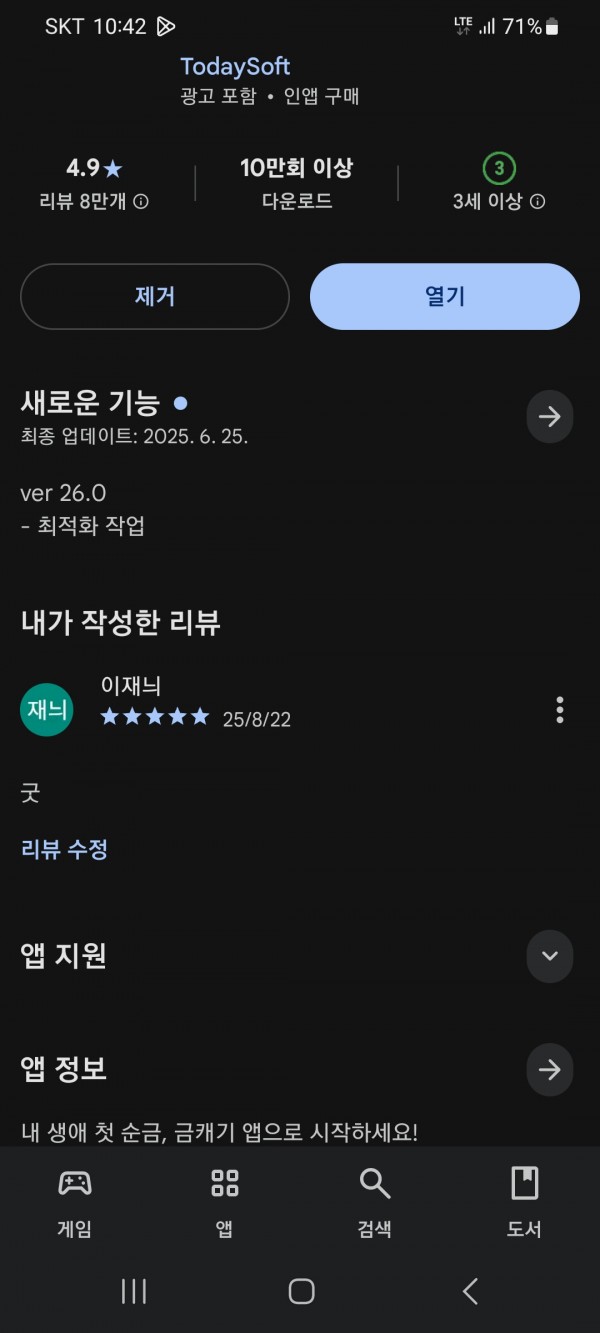Switch to the 게임 tab

click(x=75, y=1202)
